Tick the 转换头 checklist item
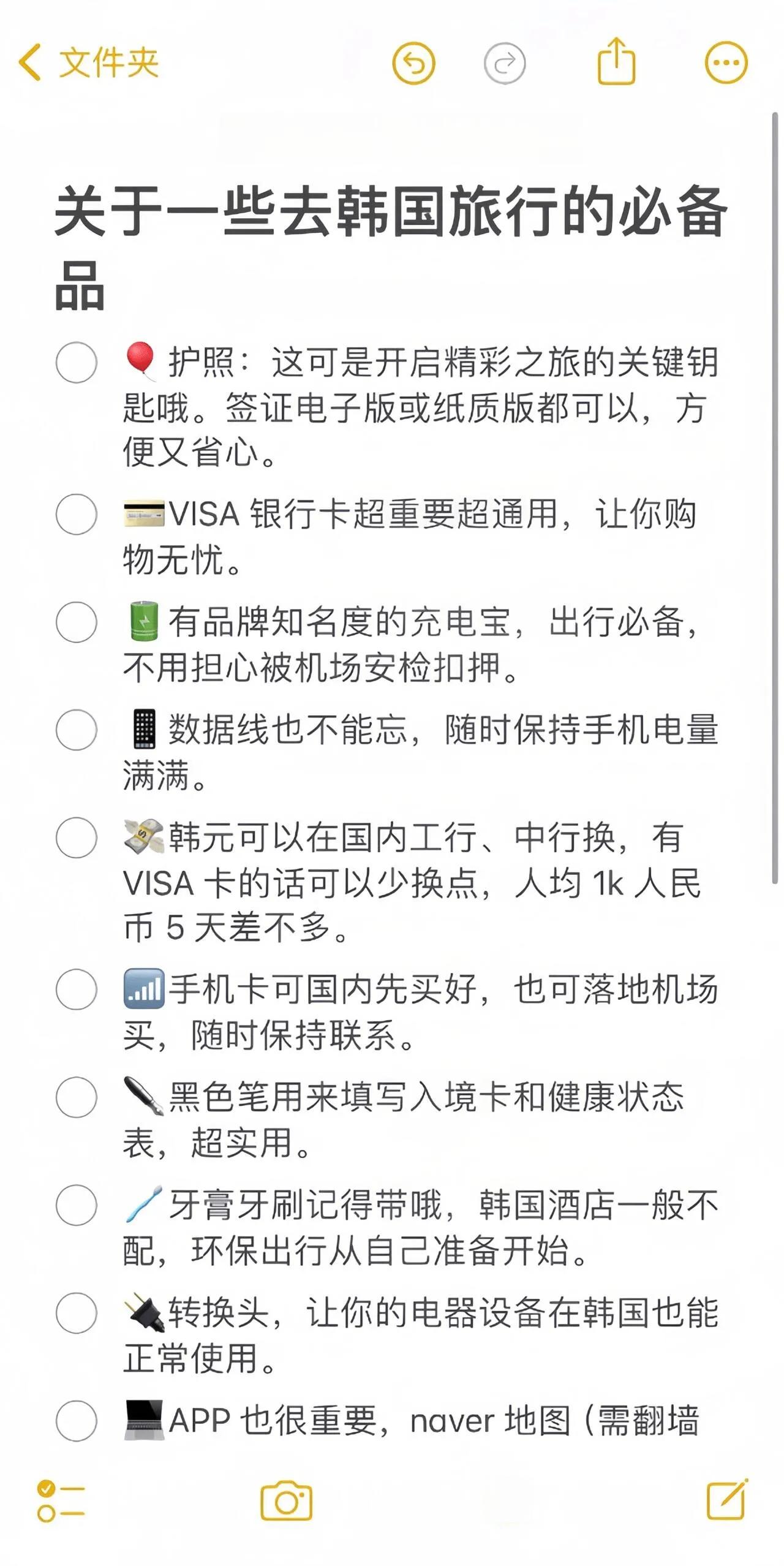 pos(77,1312)
